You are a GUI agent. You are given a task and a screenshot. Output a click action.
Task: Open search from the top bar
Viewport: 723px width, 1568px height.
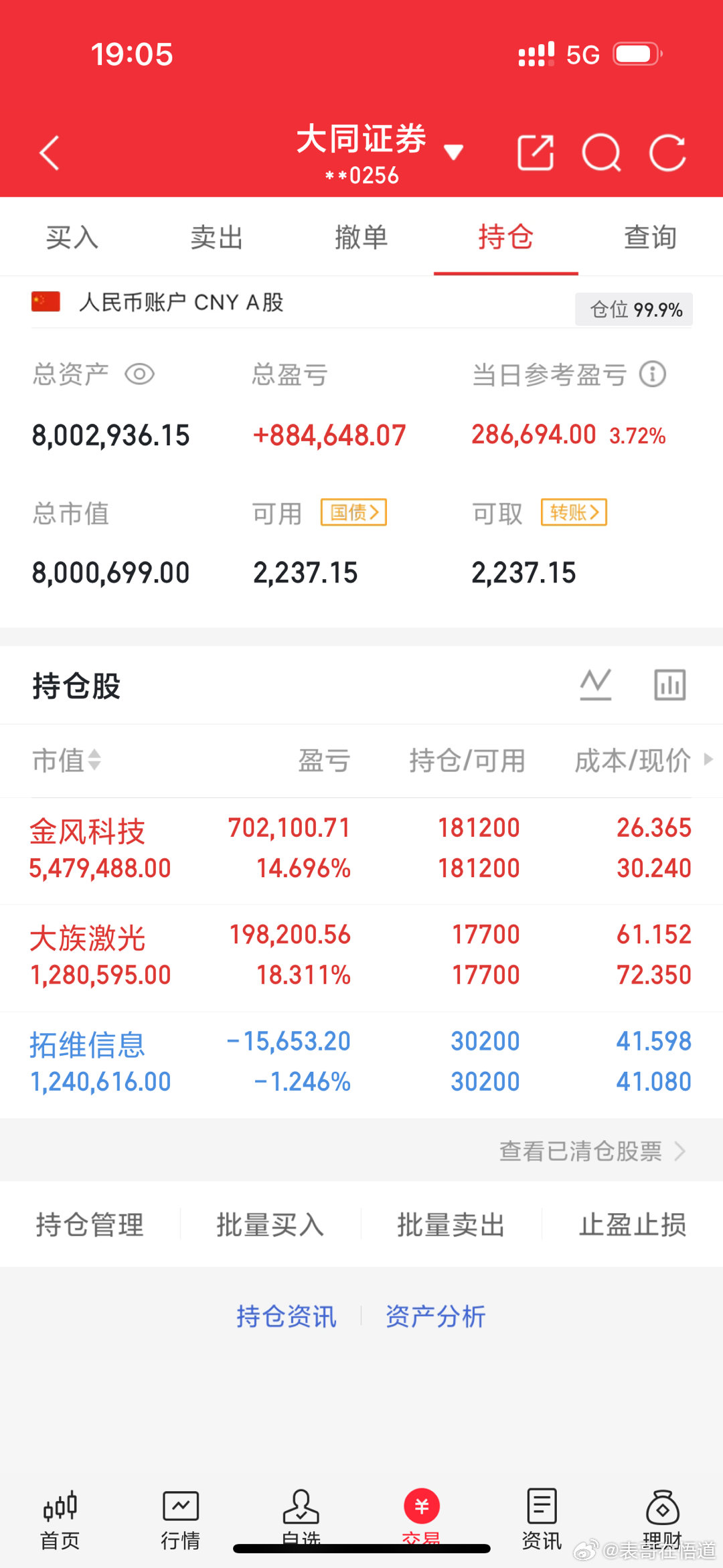pyautogui.click(x=601, y=153)
